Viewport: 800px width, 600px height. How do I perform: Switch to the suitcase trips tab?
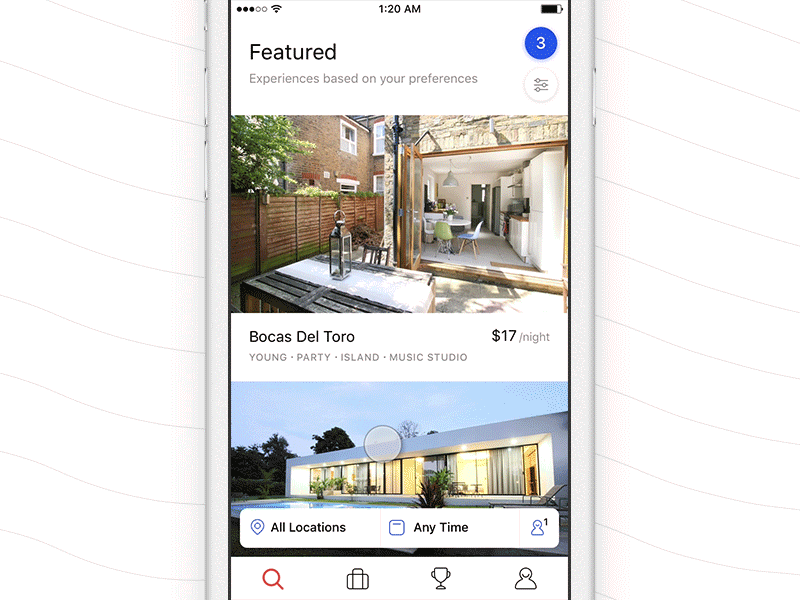357,579
